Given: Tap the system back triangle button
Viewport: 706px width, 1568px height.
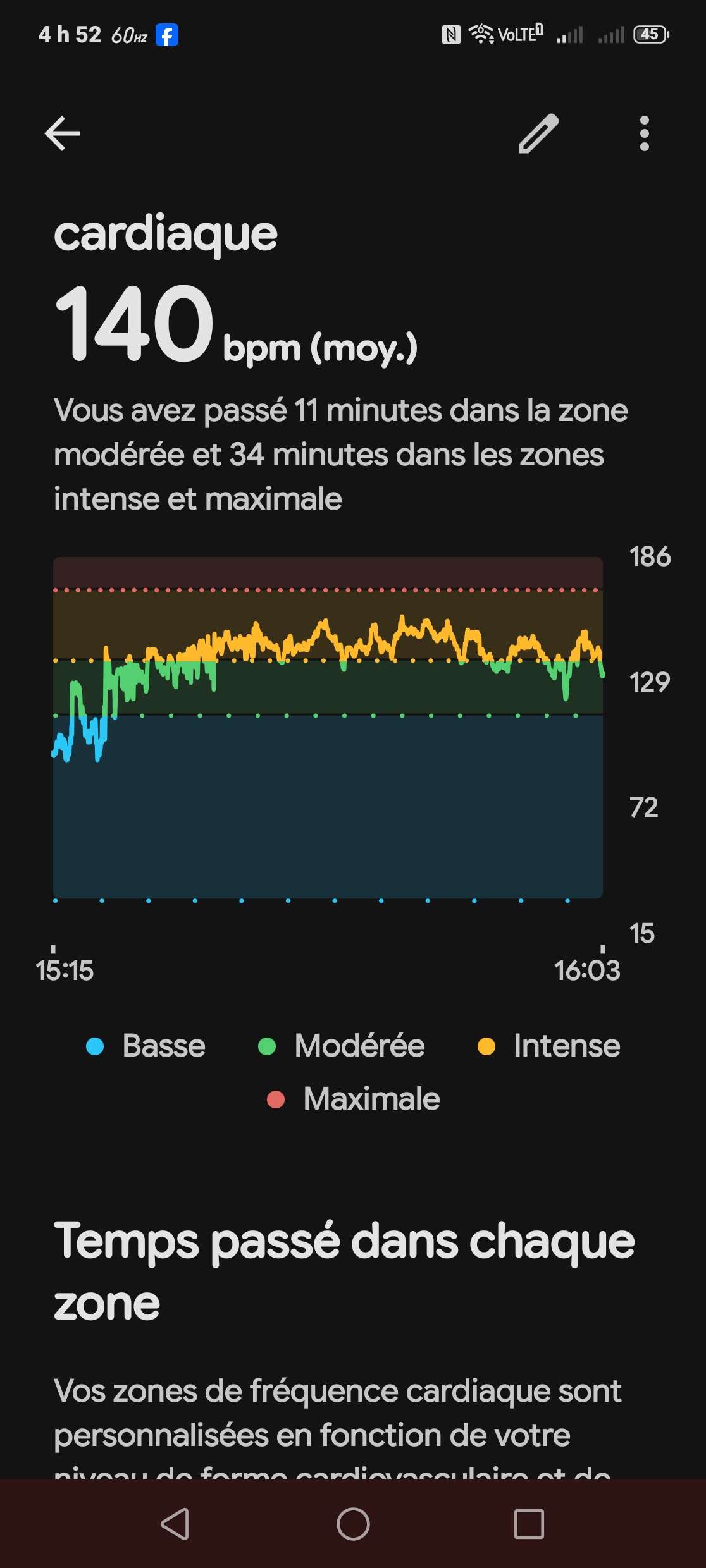Looking at the screenshot, I should [x=175, y=1524].
